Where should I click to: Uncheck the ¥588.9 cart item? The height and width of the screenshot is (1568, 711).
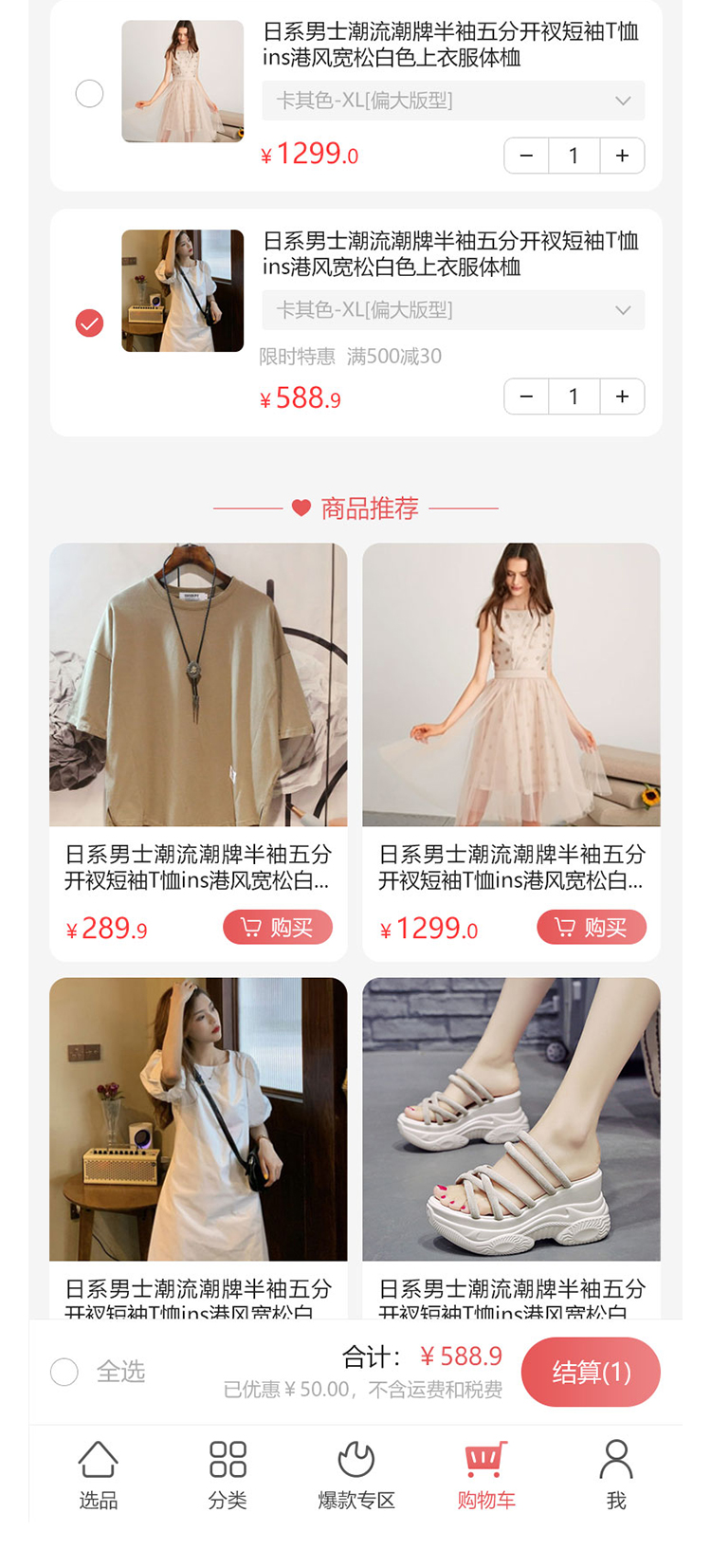point(89,323)
